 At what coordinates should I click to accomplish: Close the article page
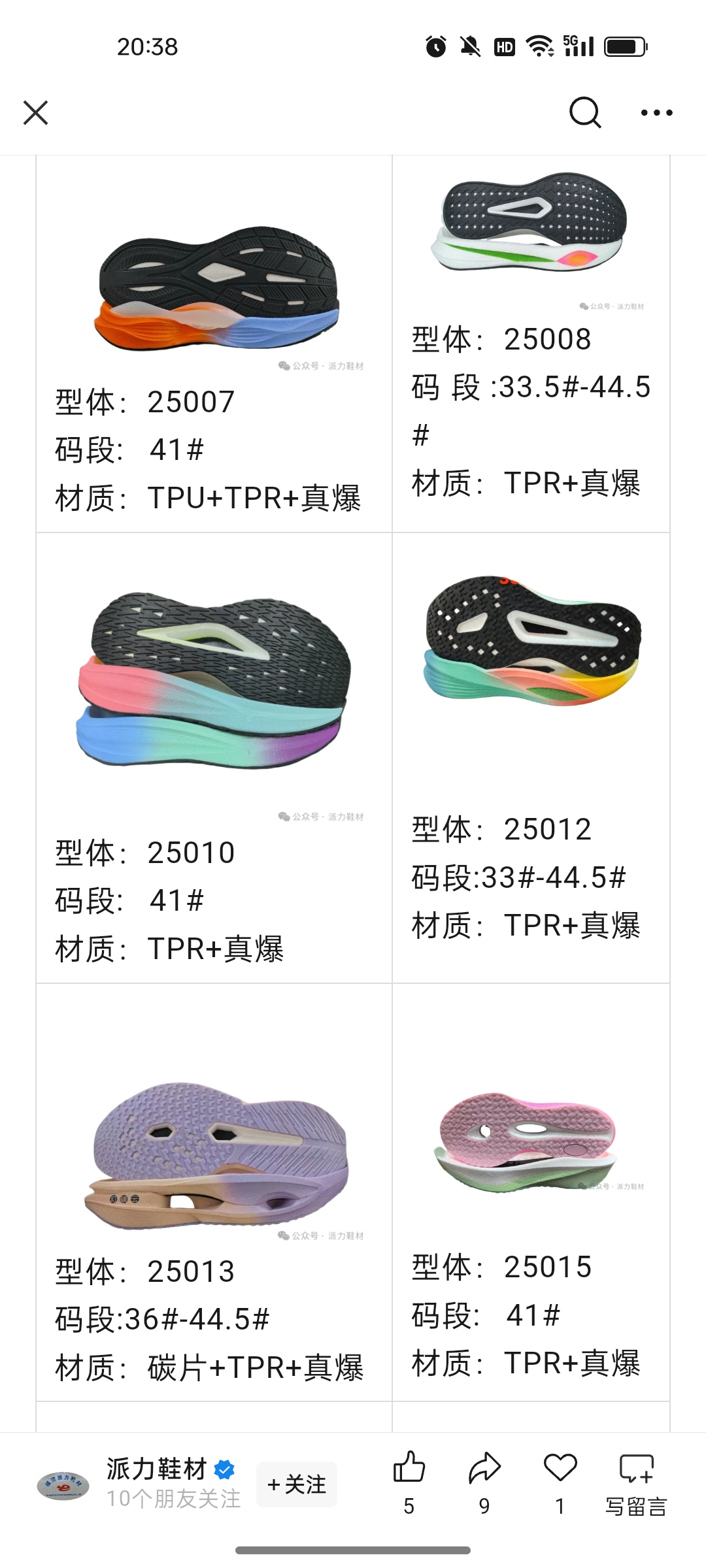pyautogui.click(x=36, y=112)
